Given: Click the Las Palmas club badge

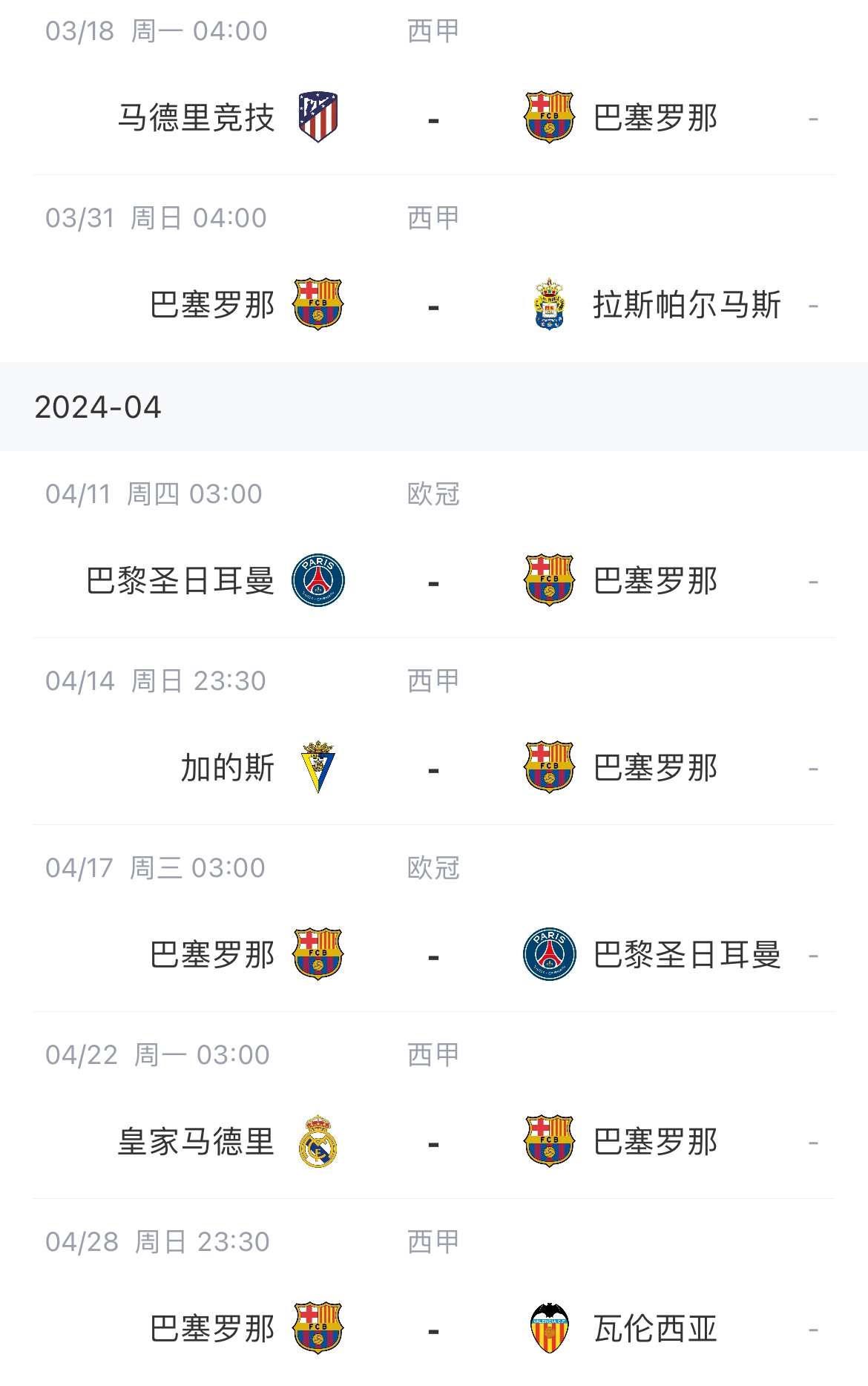Looking at the screenshot, I should click(549, 304).
